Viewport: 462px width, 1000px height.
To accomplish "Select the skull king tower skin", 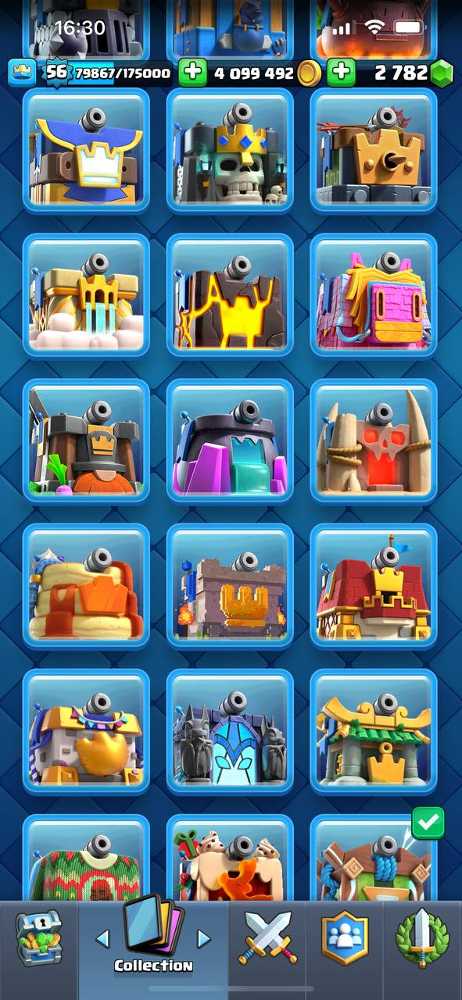I will click(x=230, y=151).
